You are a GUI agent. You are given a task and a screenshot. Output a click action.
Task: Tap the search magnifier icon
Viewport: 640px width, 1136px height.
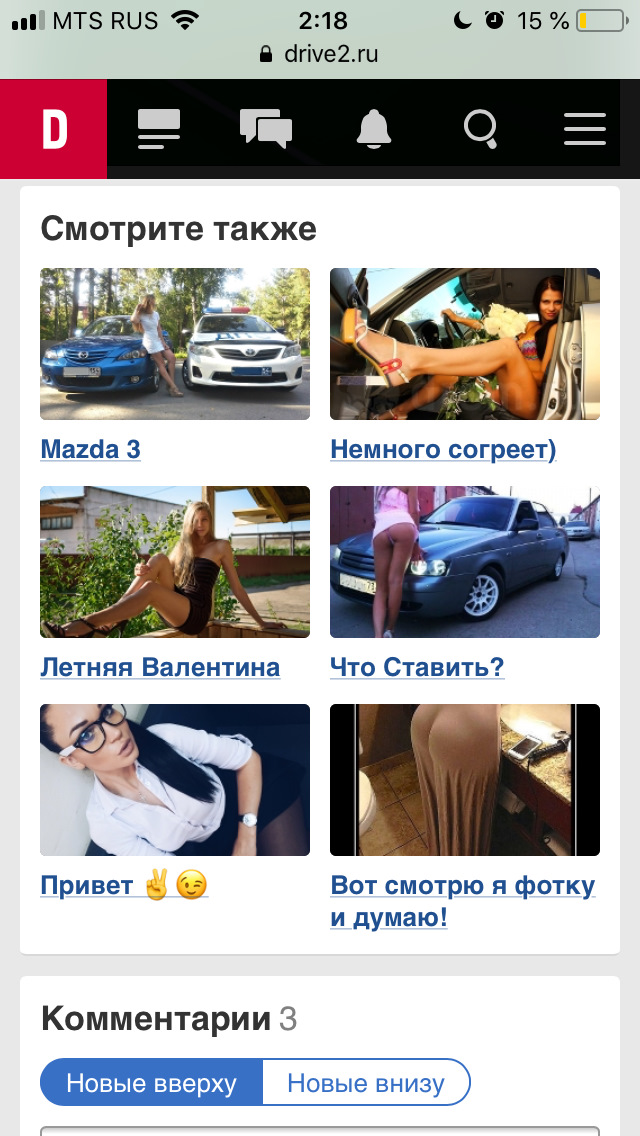tap(481, 129)
